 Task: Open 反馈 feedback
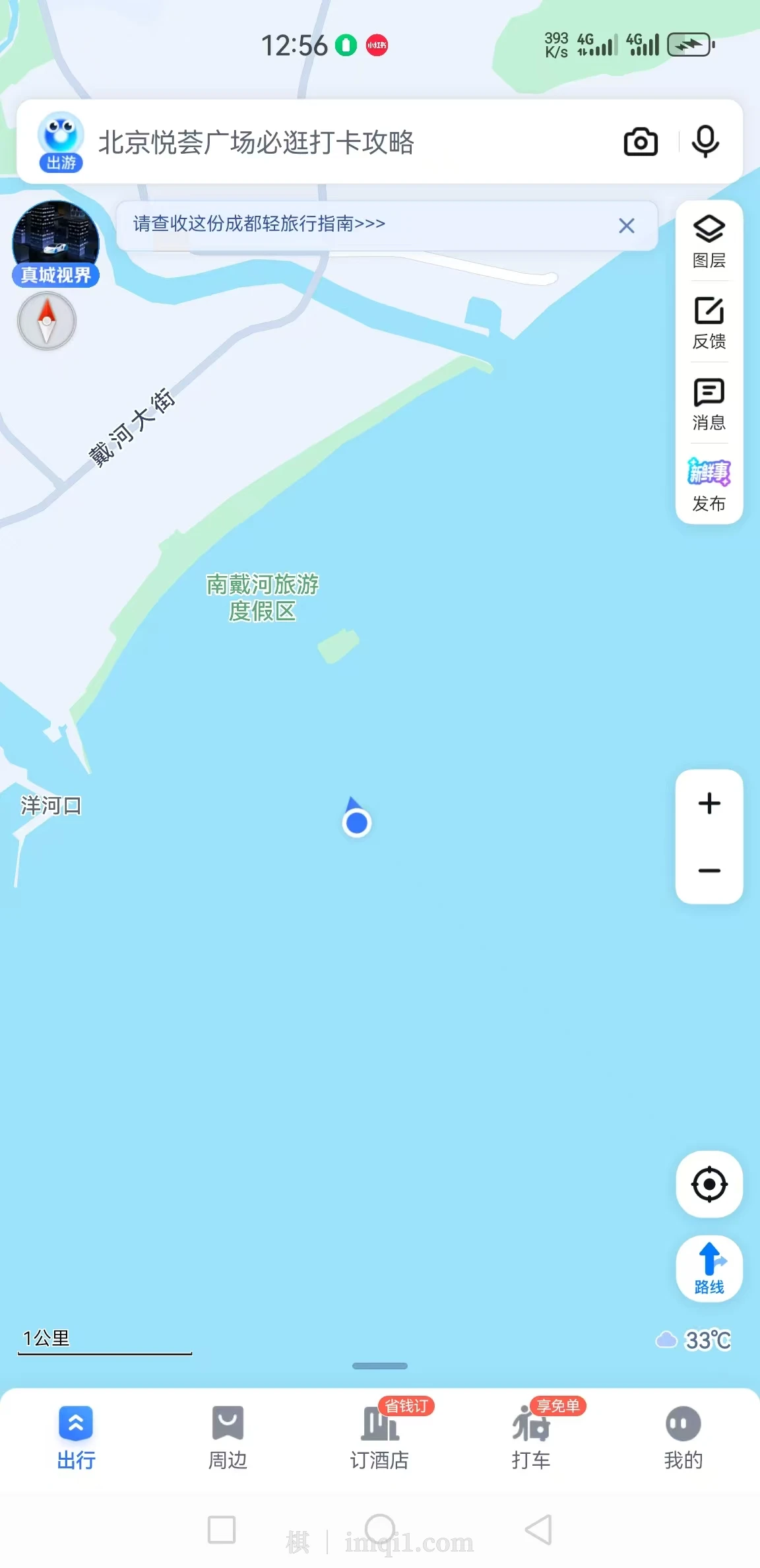[709, 323]
